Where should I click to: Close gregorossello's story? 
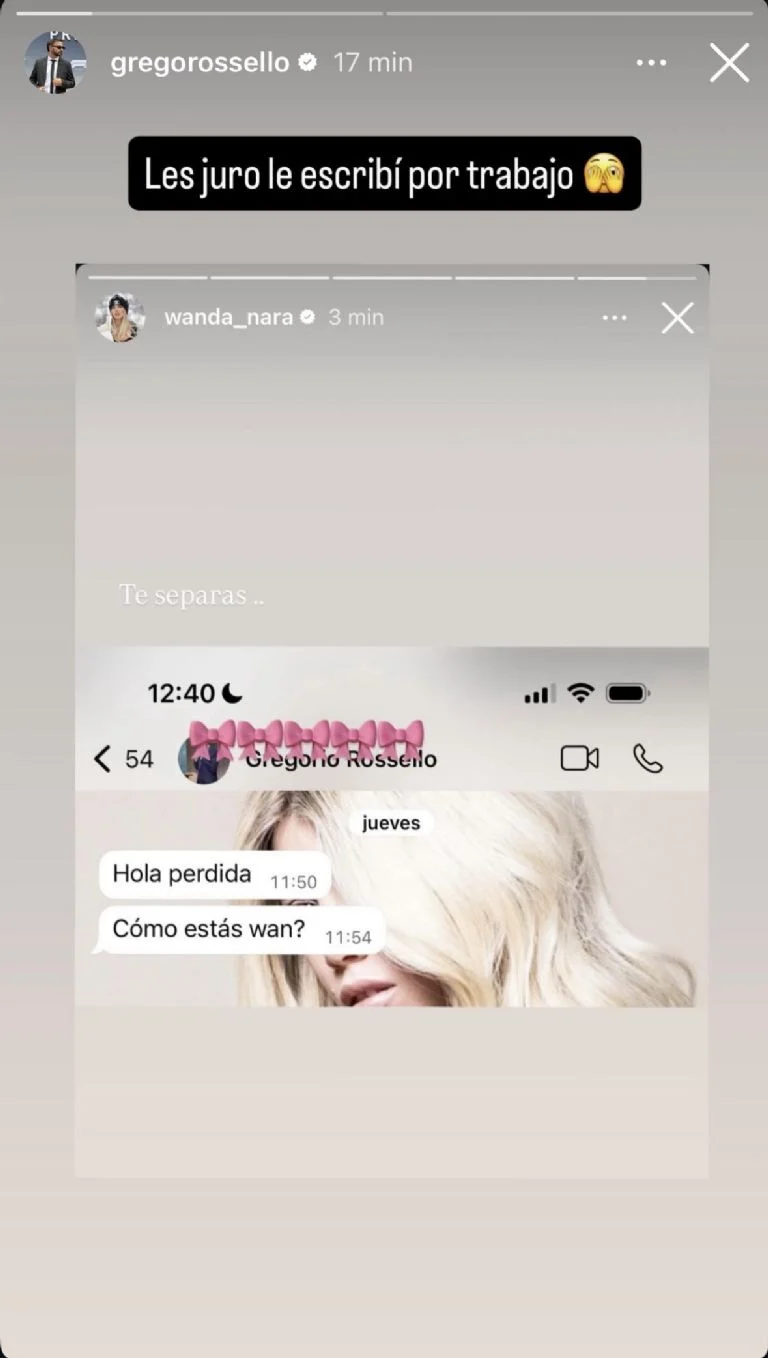point(729,63)
